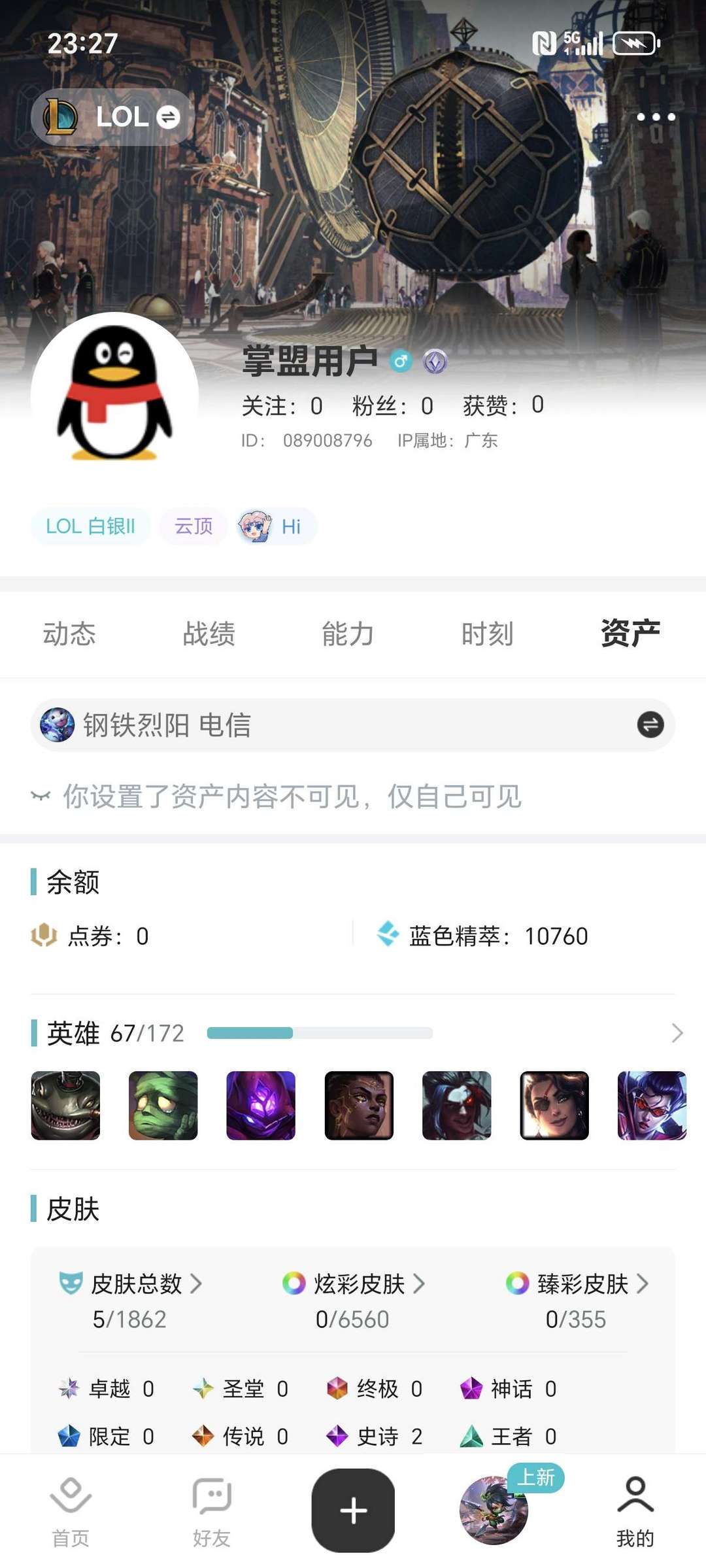The image size is (706, 1568).
Task: Tap the plus button to create a post
Action: (353, 1510)
